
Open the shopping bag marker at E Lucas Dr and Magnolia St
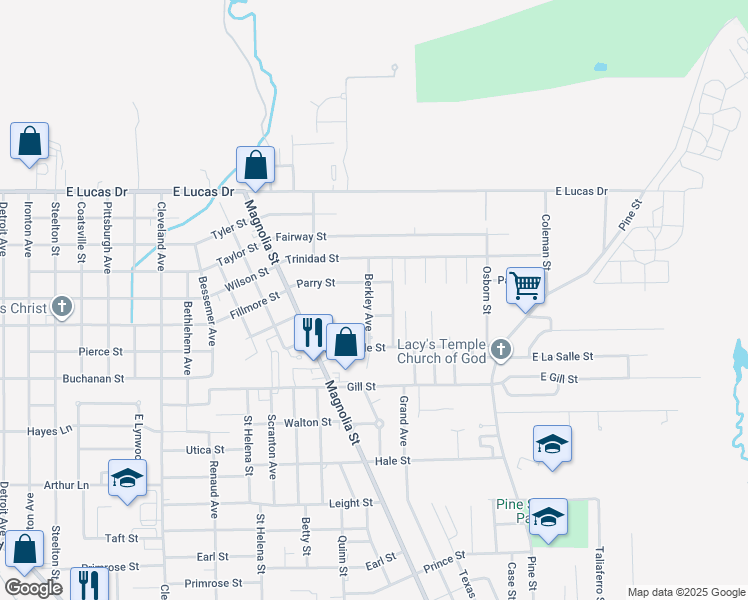click(x=255, y=165)
